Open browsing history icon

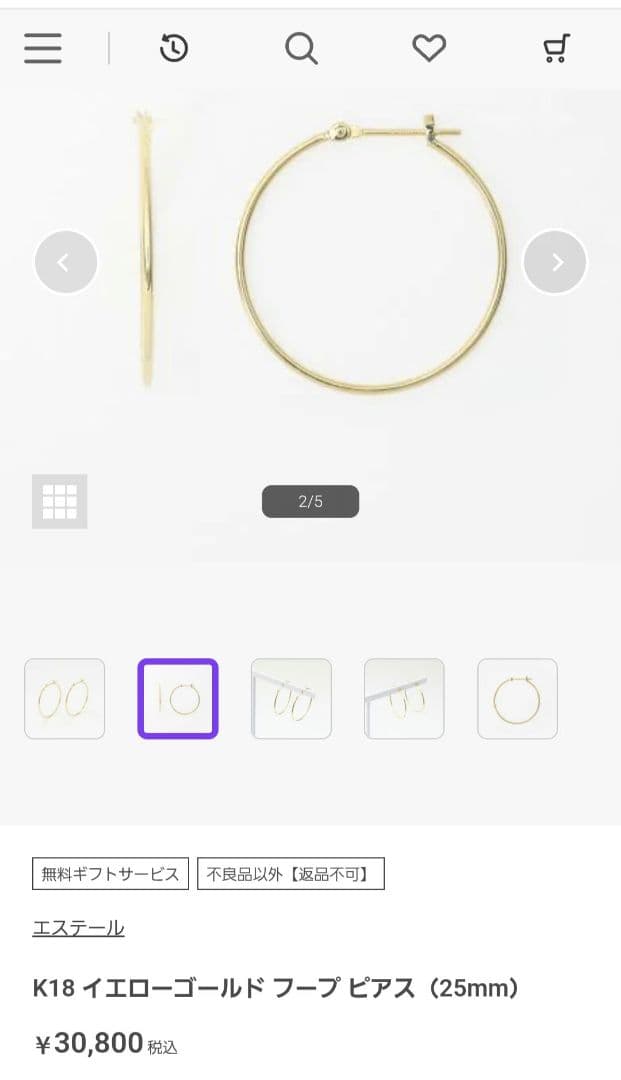tap(174, 48)
